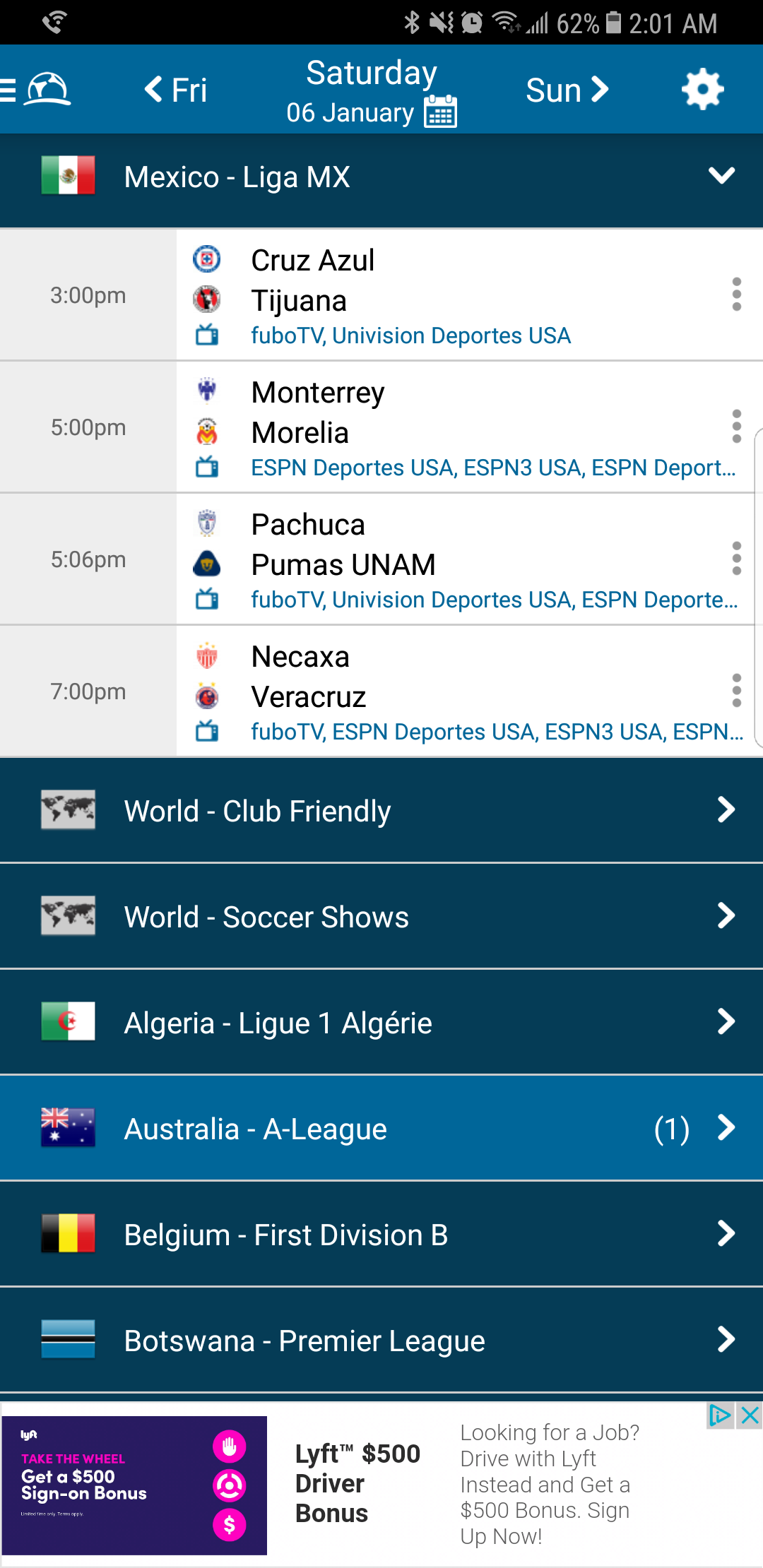
Task: Dismiss the Lyft ad banner
Action: pyautogui.click(x=750, y=1415)
